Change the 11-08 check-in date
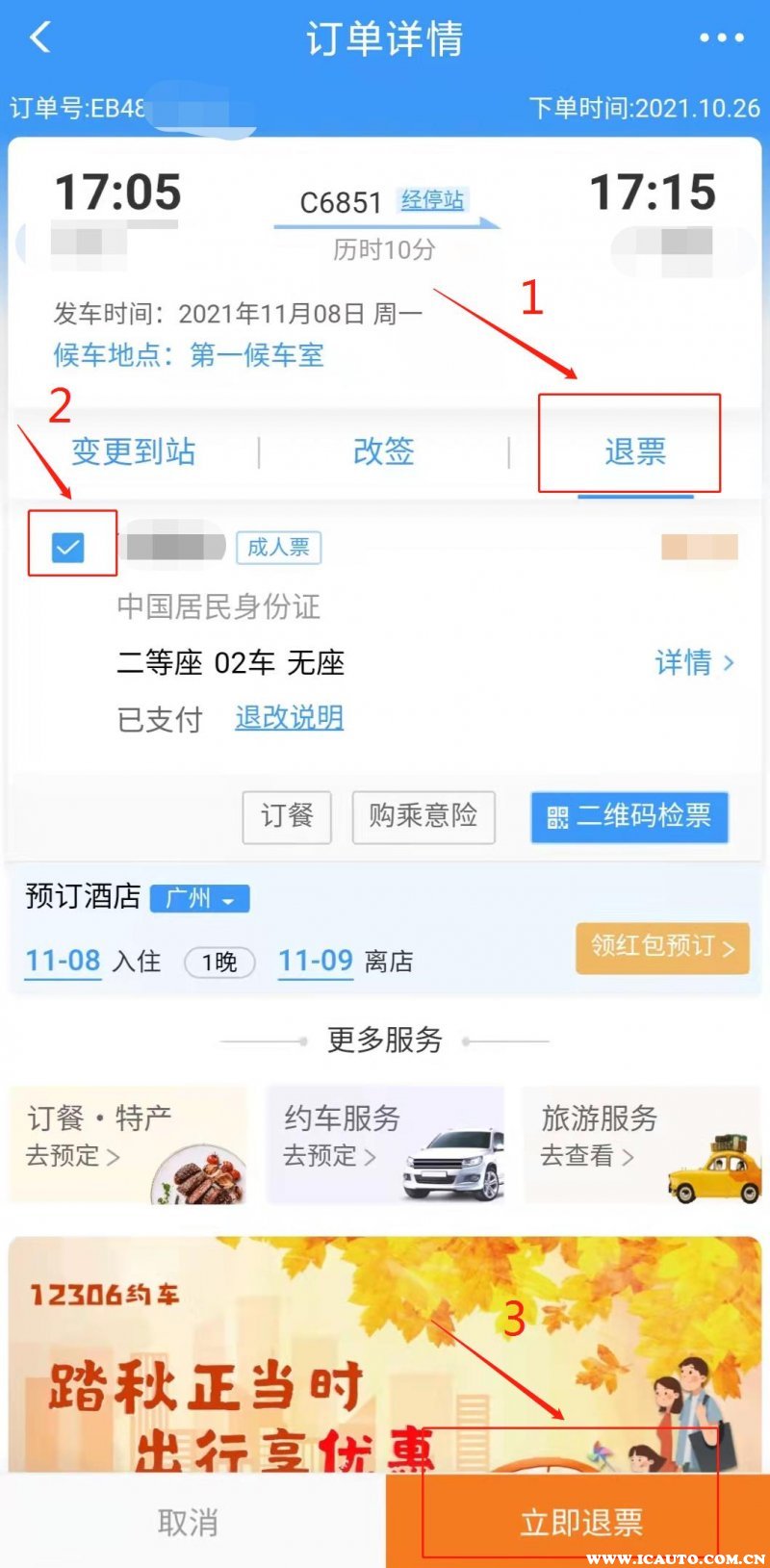The width and height of the screenshot is (770, 1568). [63, 961]
